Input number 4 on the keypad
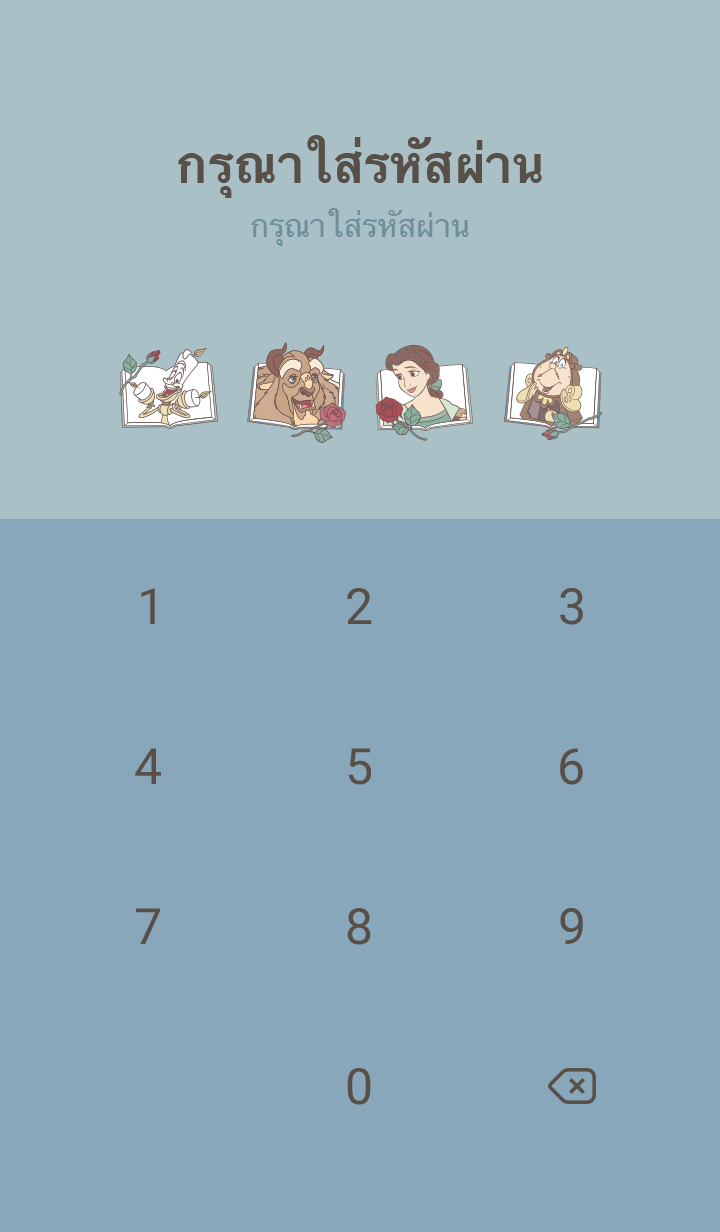Screen dimensions: 720x1232 148,767
